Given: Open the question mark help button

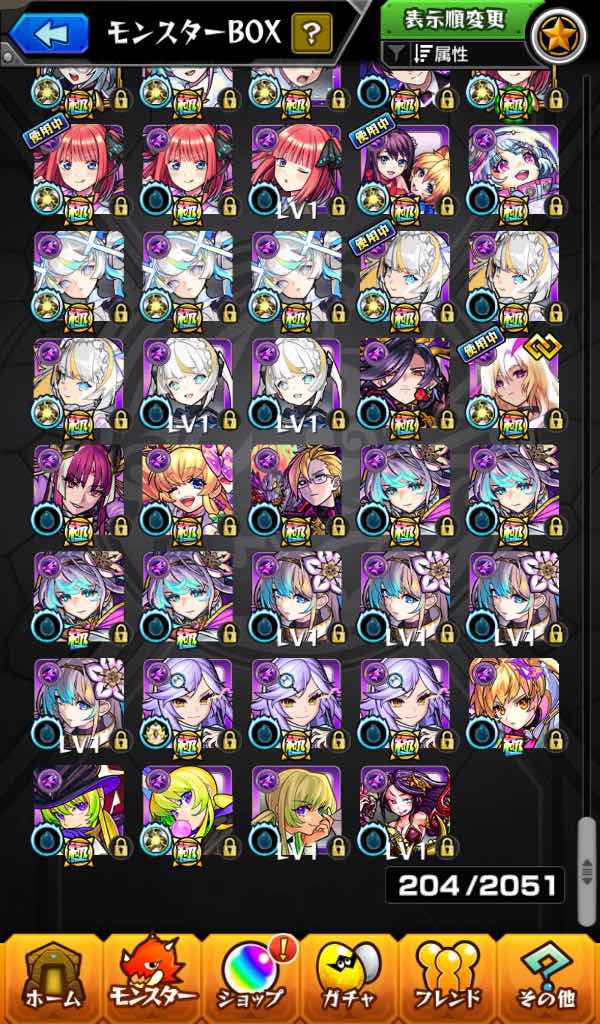Looking at the screenshot, I should pos(312,35).
